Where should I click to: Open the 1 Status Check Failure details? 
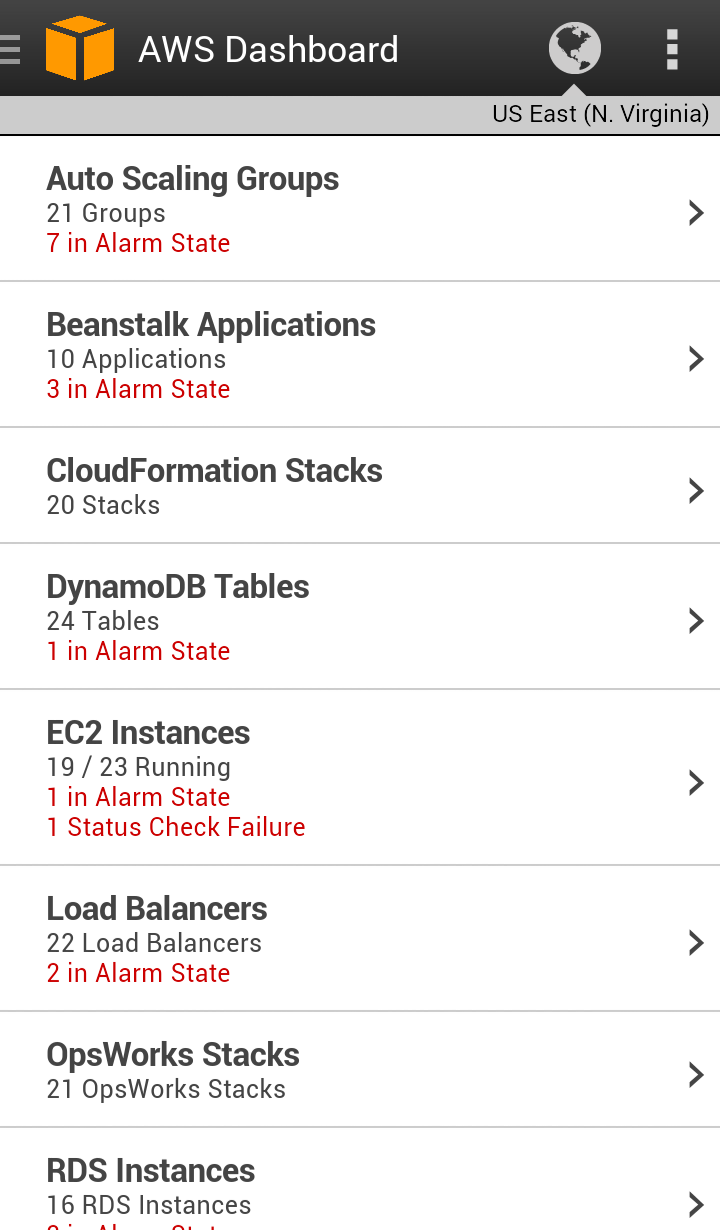pos(176,827)
